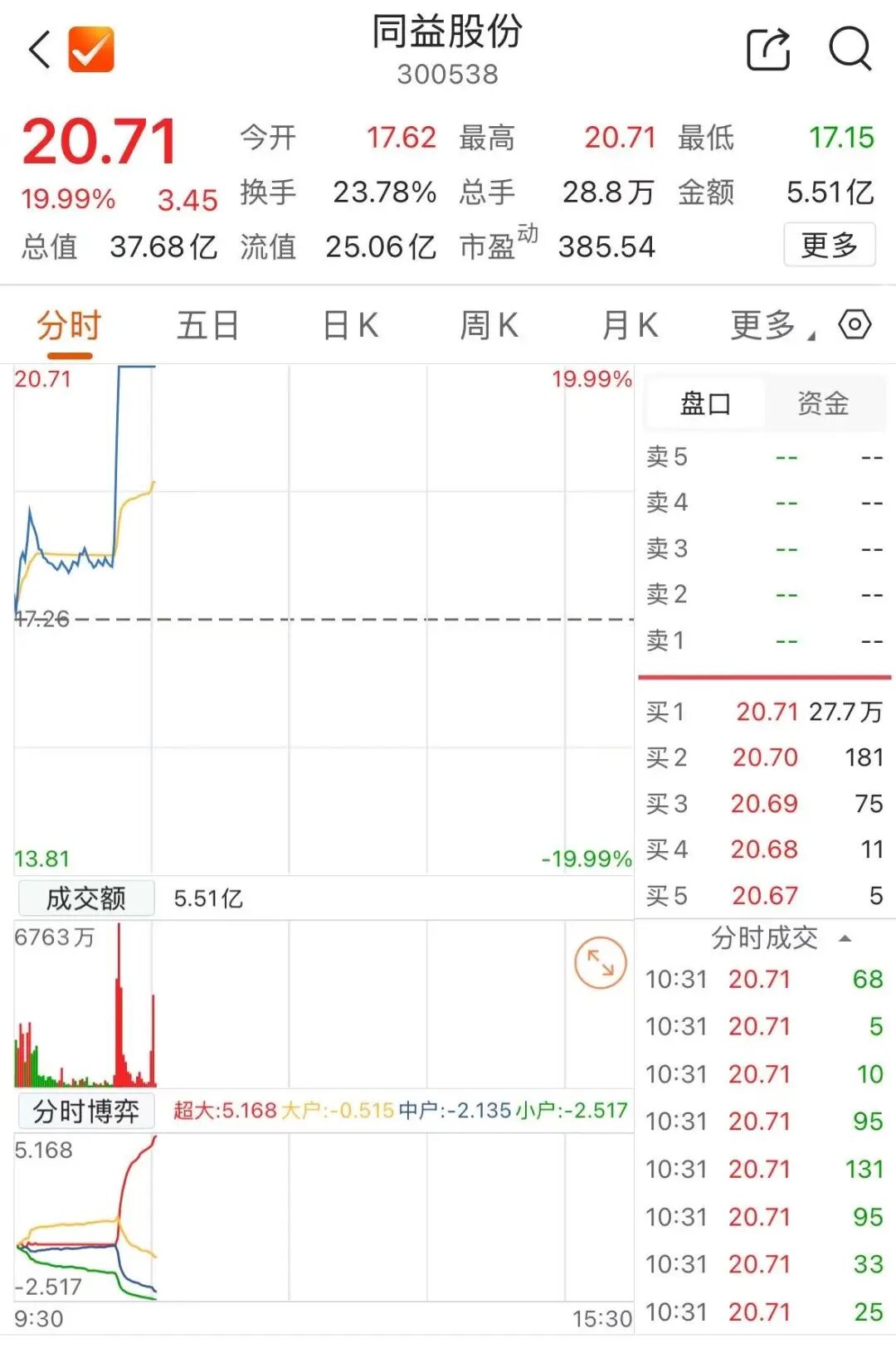
Task: Share this stock page
Action: coord(768,50)
